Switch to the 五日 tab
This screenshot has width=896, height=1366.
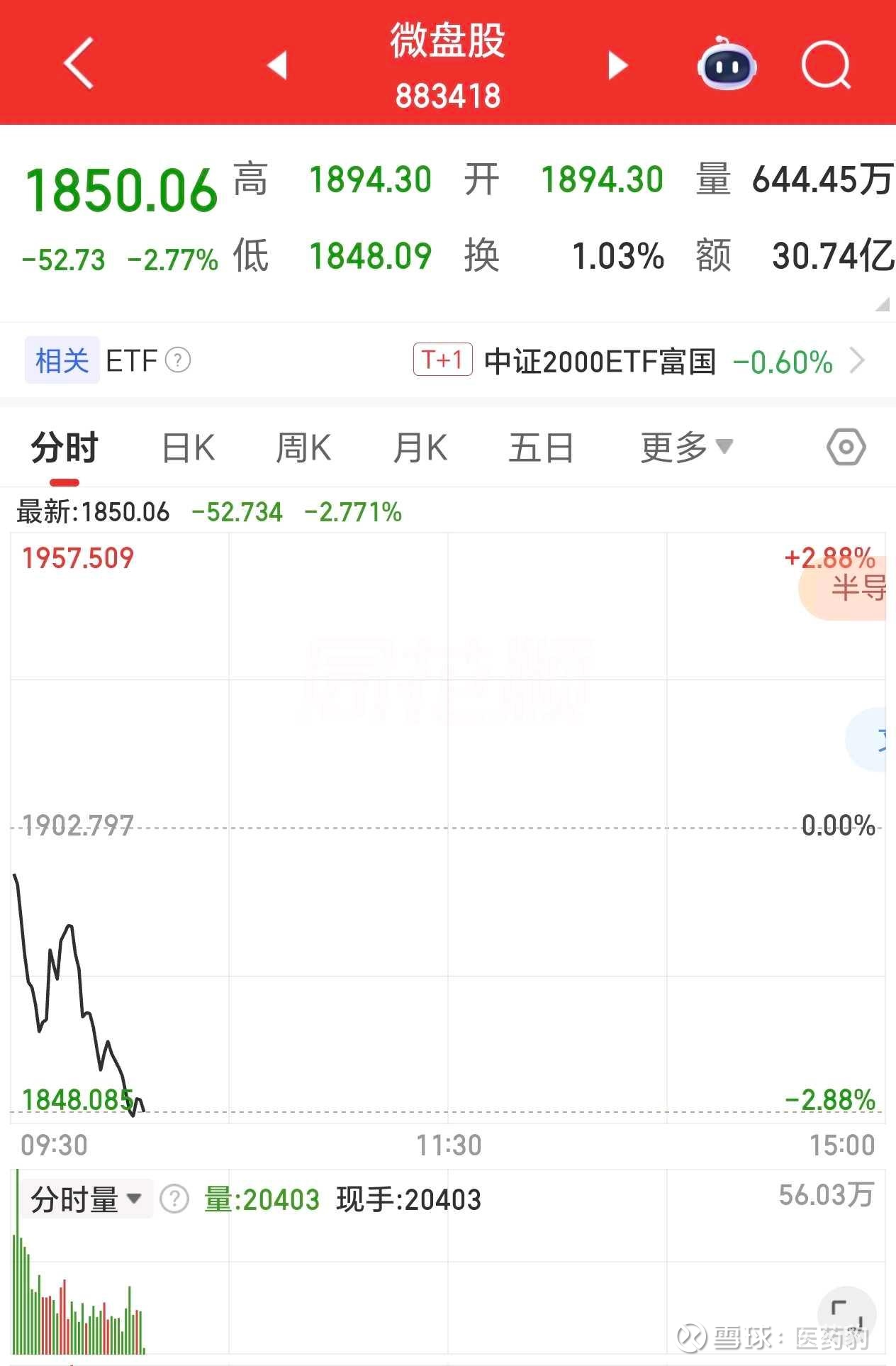tap(541, 448)
